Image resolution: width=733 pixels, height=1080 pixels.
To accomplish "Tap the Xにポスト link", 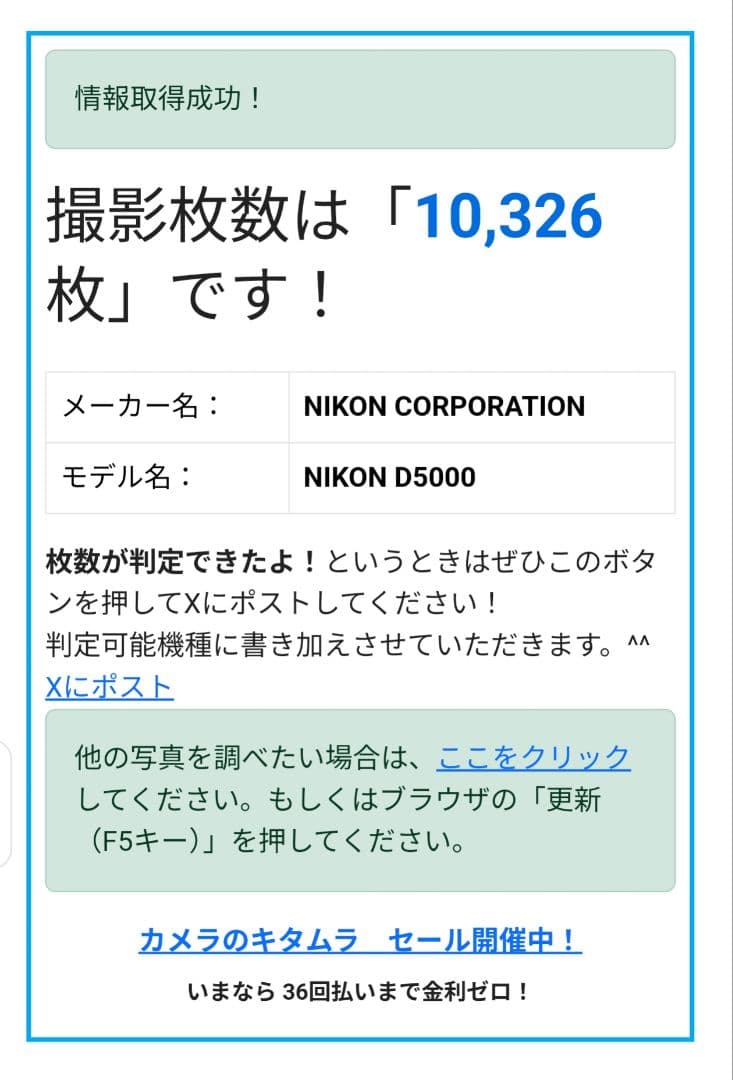I will point(109,687).
